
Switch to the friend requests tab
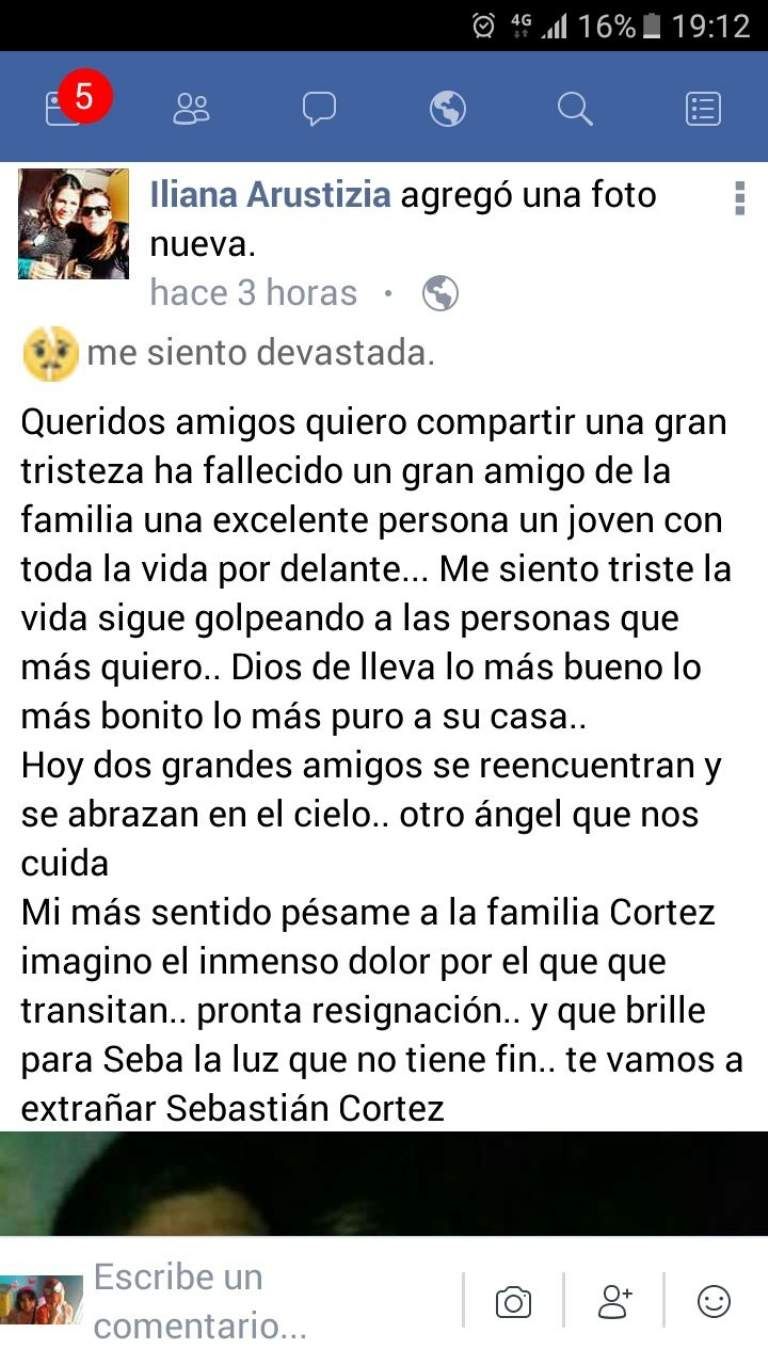[x=191, y=108]
